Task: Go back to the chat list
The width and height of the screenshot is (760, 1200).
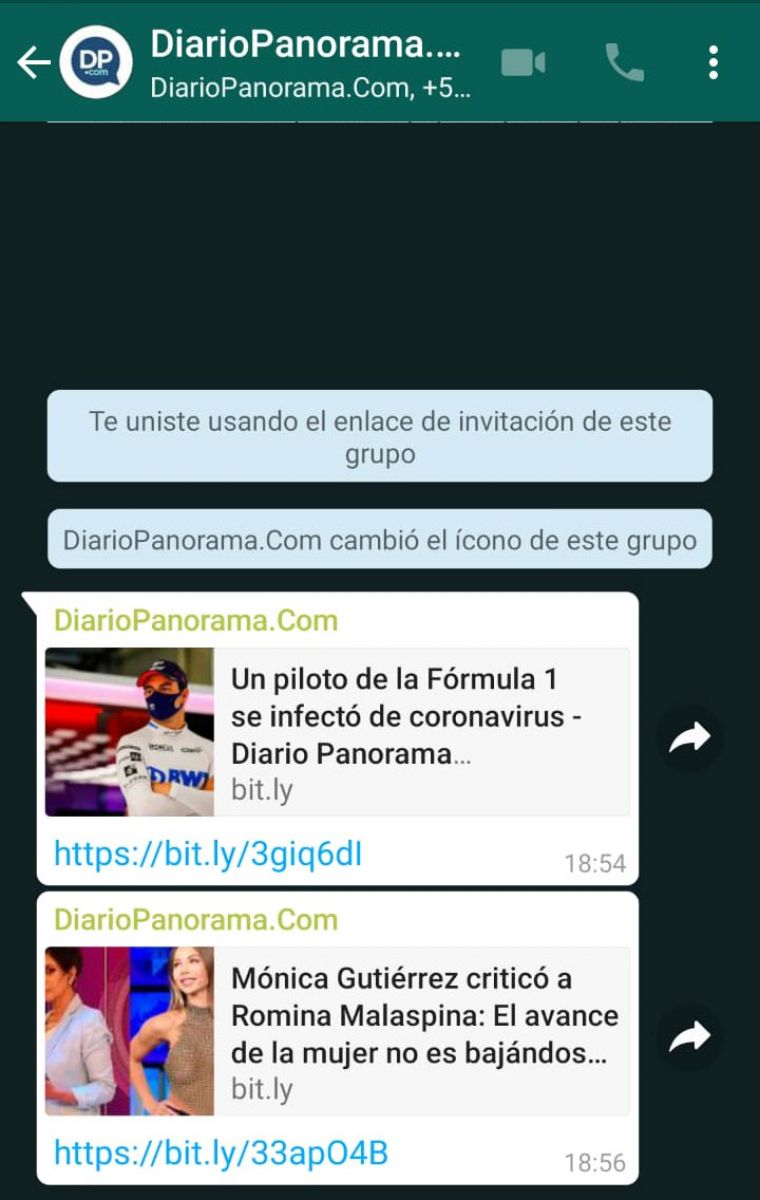Action: coord(33,62)
